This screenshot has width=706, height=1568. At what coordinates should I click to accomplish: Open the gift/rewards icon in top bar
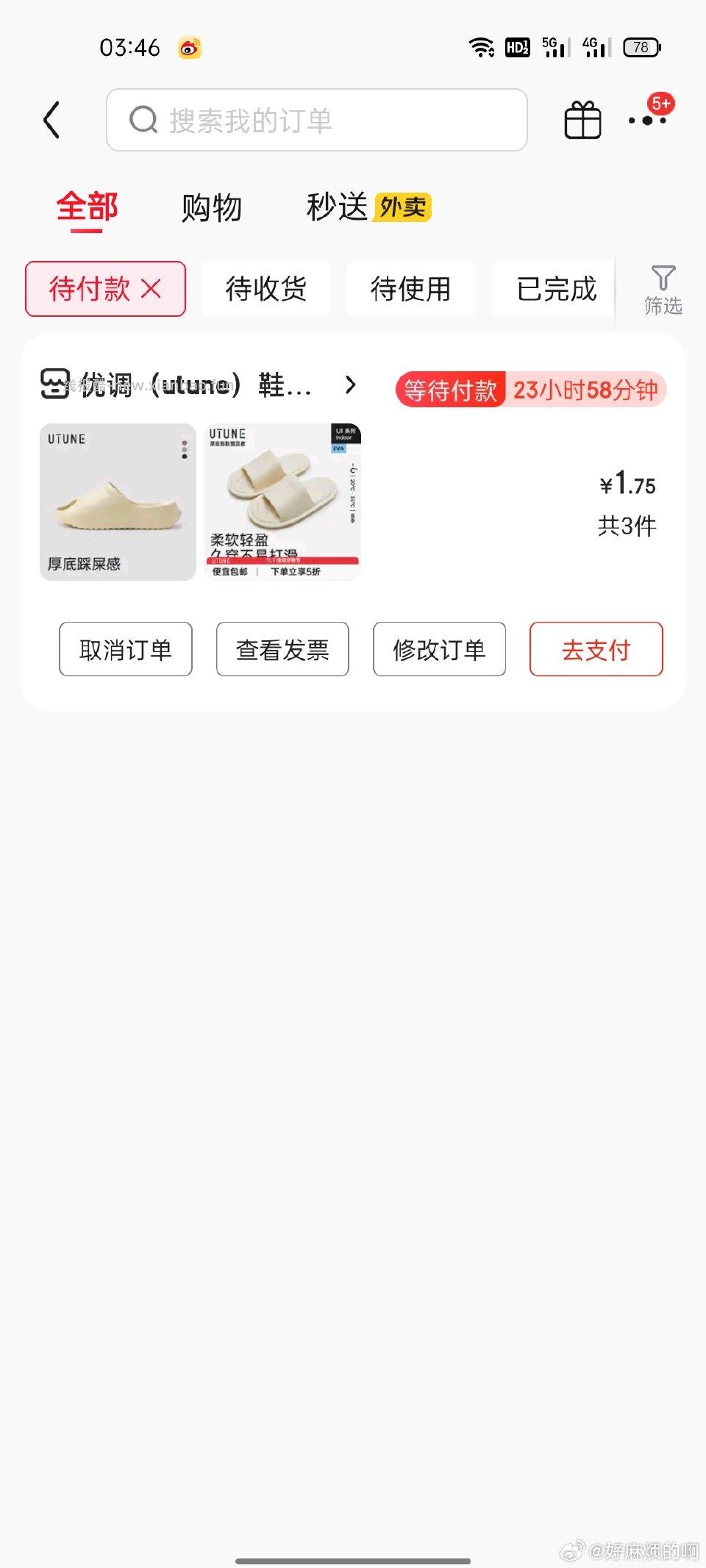pyautogui.click(x=582, y=120)
